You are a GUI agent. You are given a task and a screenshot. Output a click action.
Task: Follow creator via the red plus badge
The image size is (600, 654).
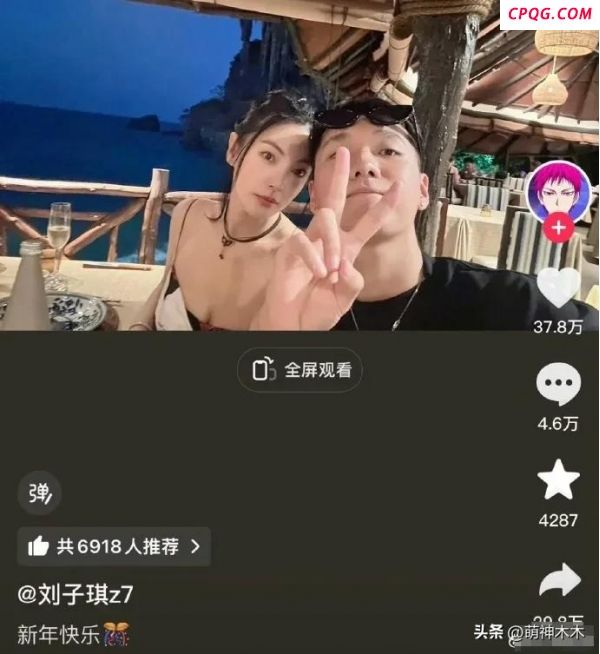[x=557, y=229]
